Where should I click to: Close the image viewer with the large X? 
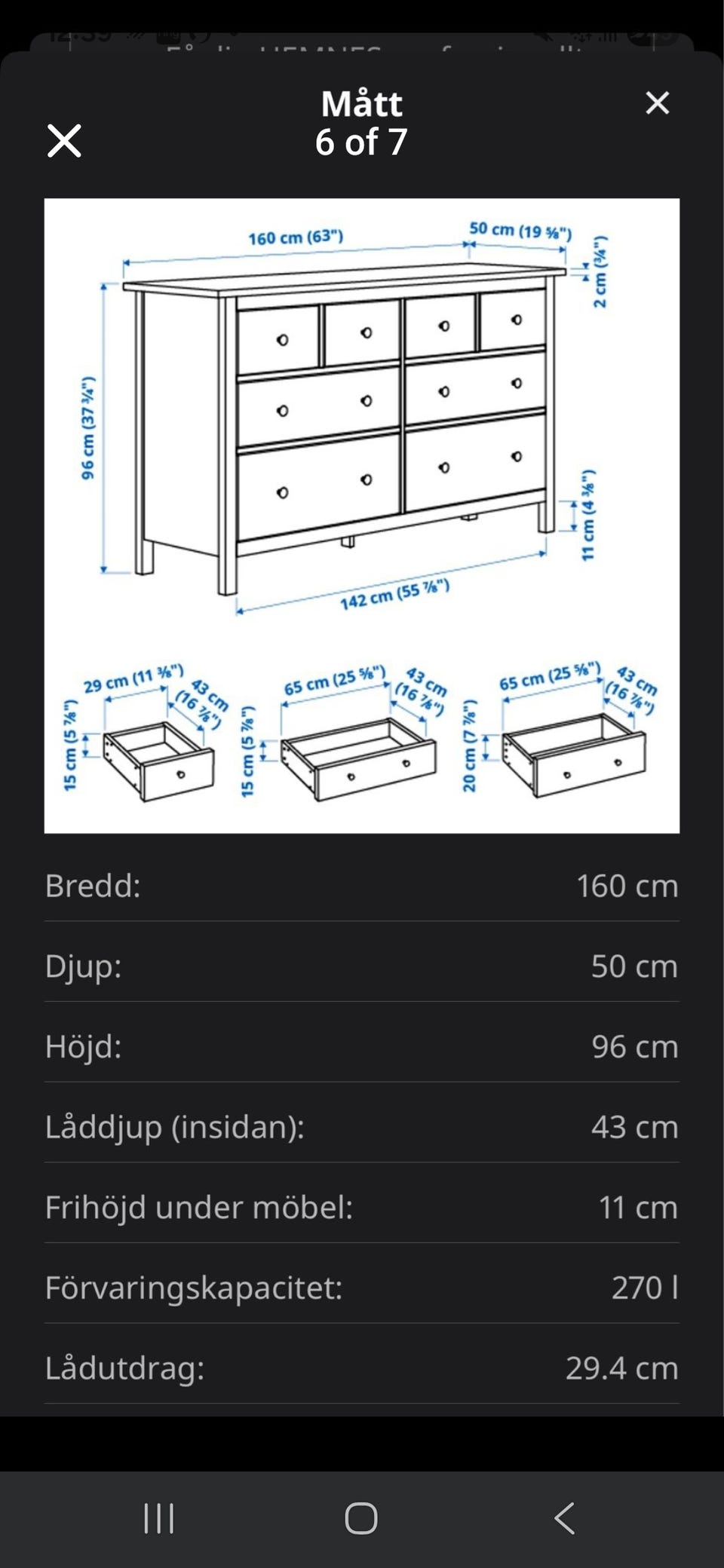pyautogui.click(x=64, y=141)
